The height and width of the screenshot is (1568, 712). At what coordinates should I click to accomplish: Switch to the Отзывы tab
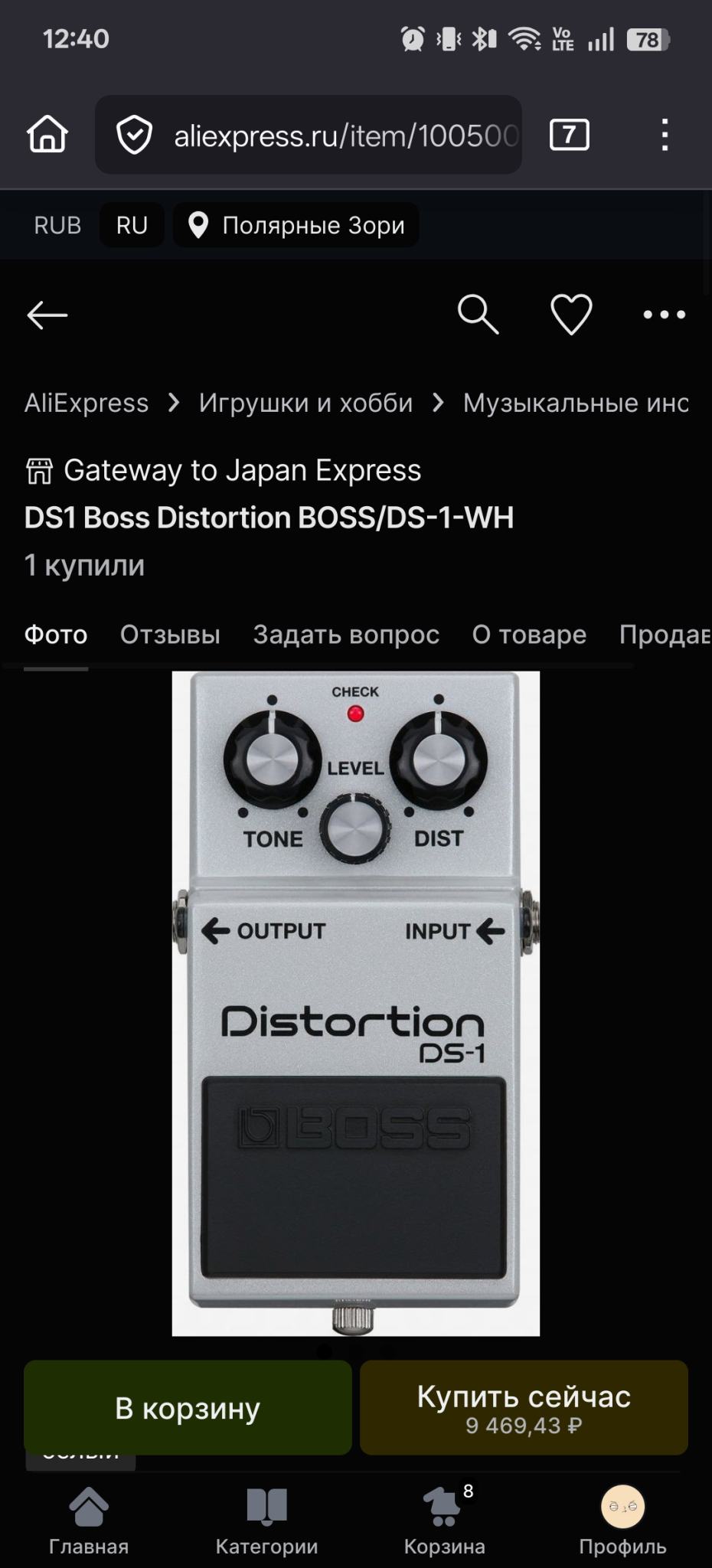170,635
